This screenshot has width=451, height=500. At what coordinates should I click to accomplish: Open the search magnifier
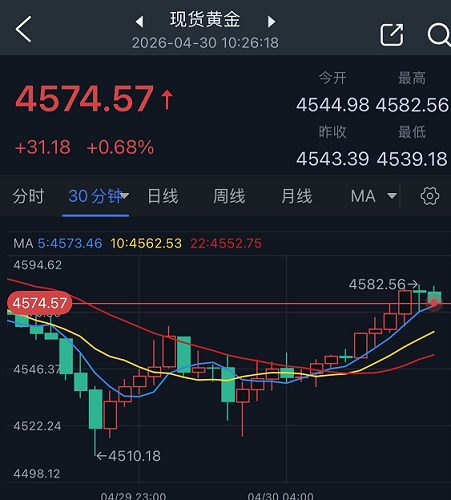439,34
